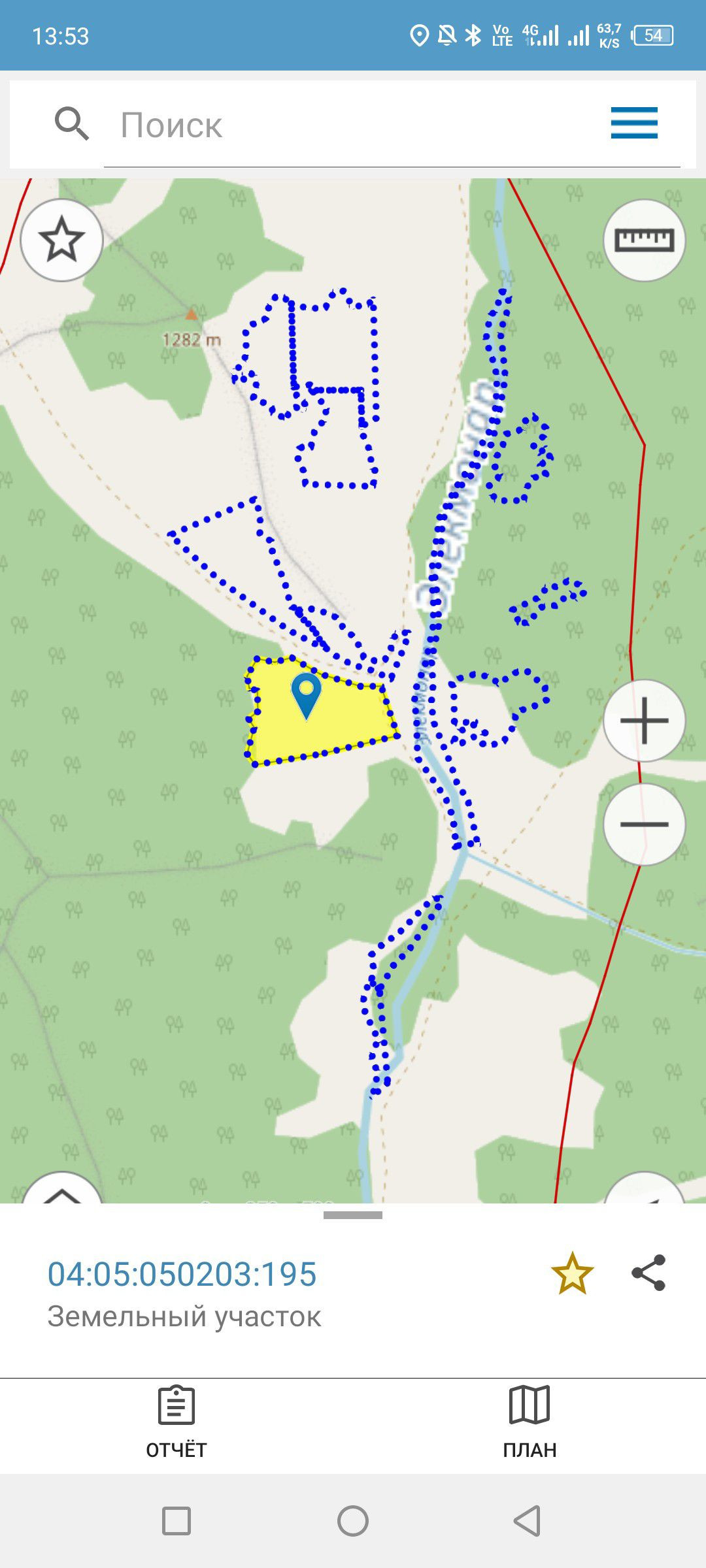Screen dimensions: 706x1568
Task: Tap the blue location pin on parcel
Action: tap(306, 695)
